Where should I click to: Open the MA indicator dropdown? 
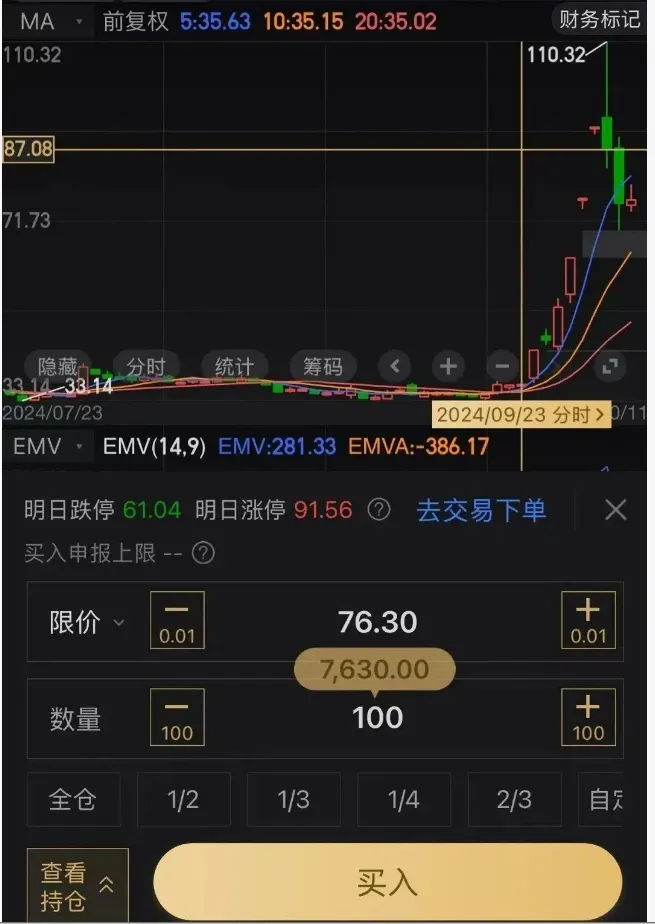51,21
